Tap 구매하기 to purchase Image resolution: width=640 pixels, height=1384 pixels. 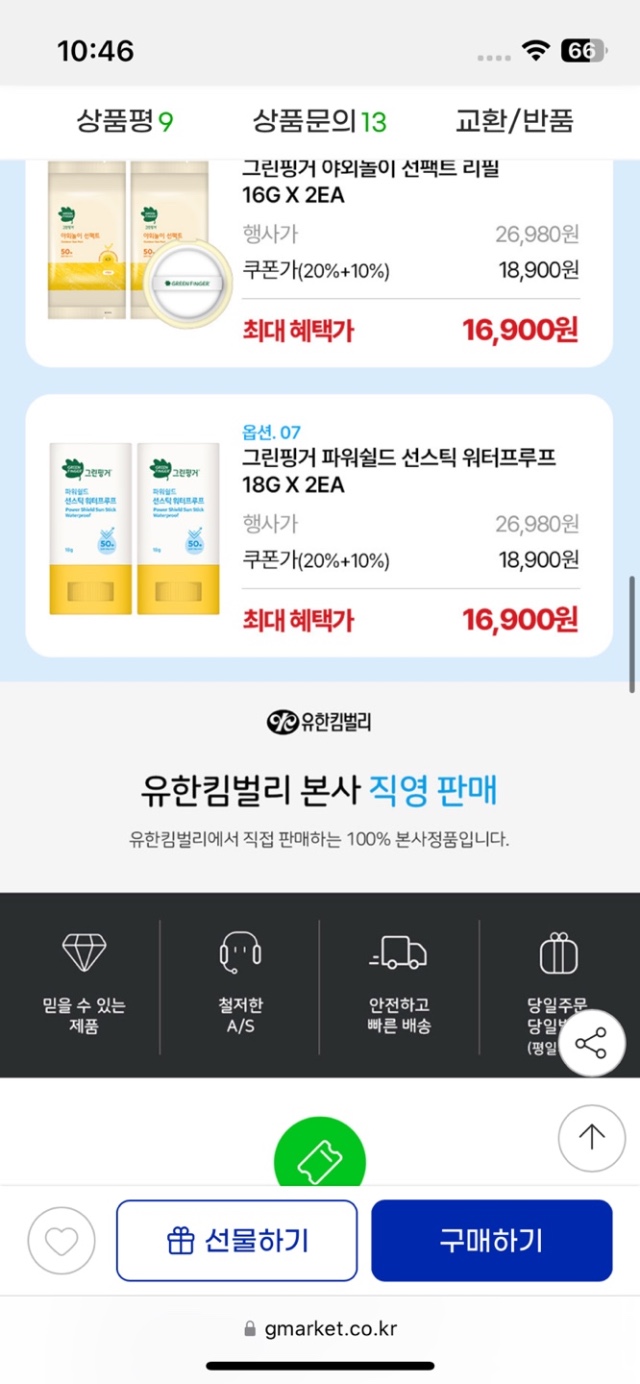491,1241
